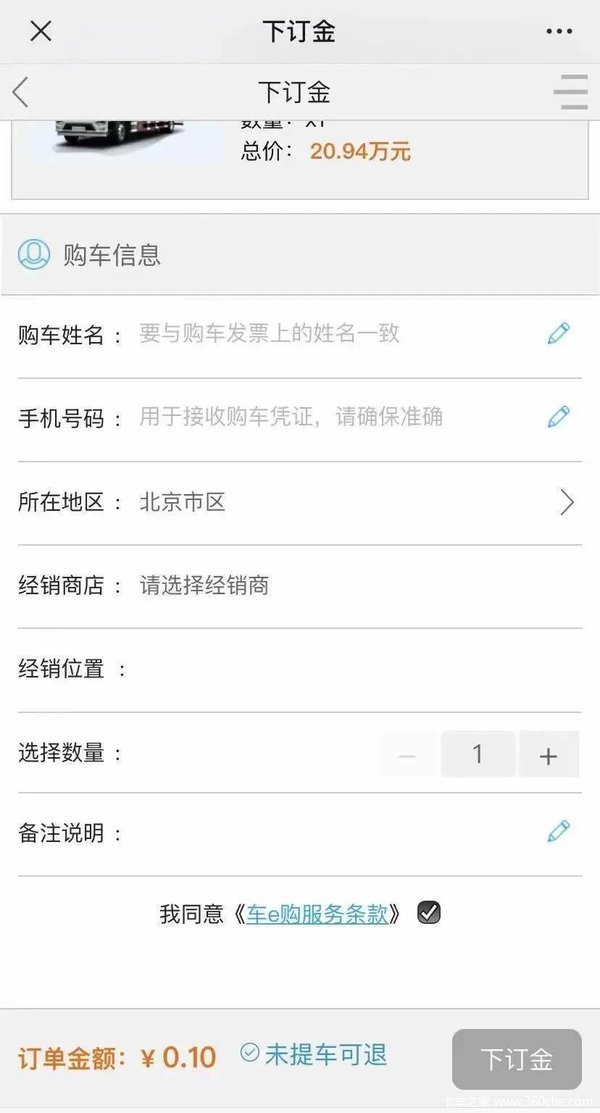Screen dimensions: 600x1113
Task: Uncheck the agree to terms checkbox
Action: [429, 912]
